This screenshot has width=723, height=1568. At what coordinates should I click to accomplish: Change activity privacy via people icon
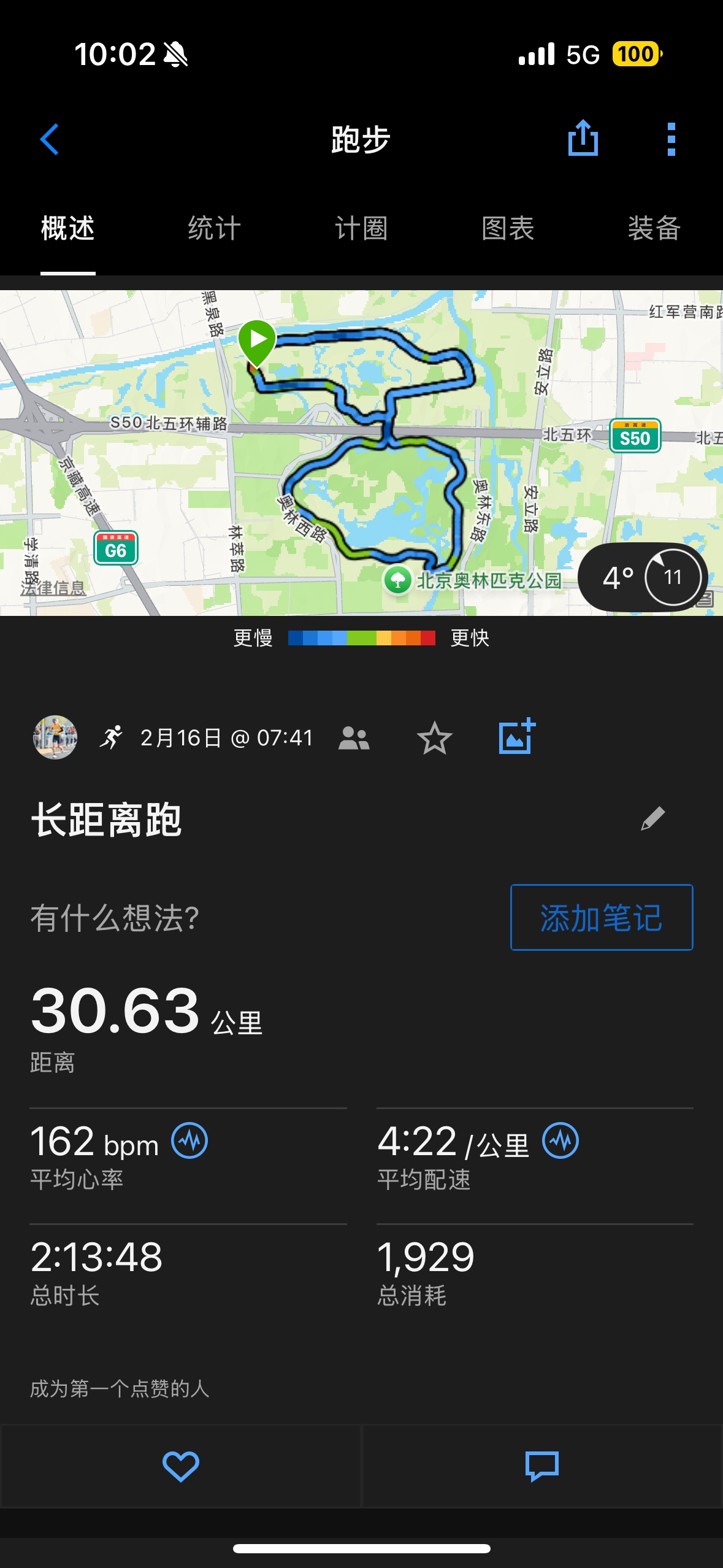(354, 738)
